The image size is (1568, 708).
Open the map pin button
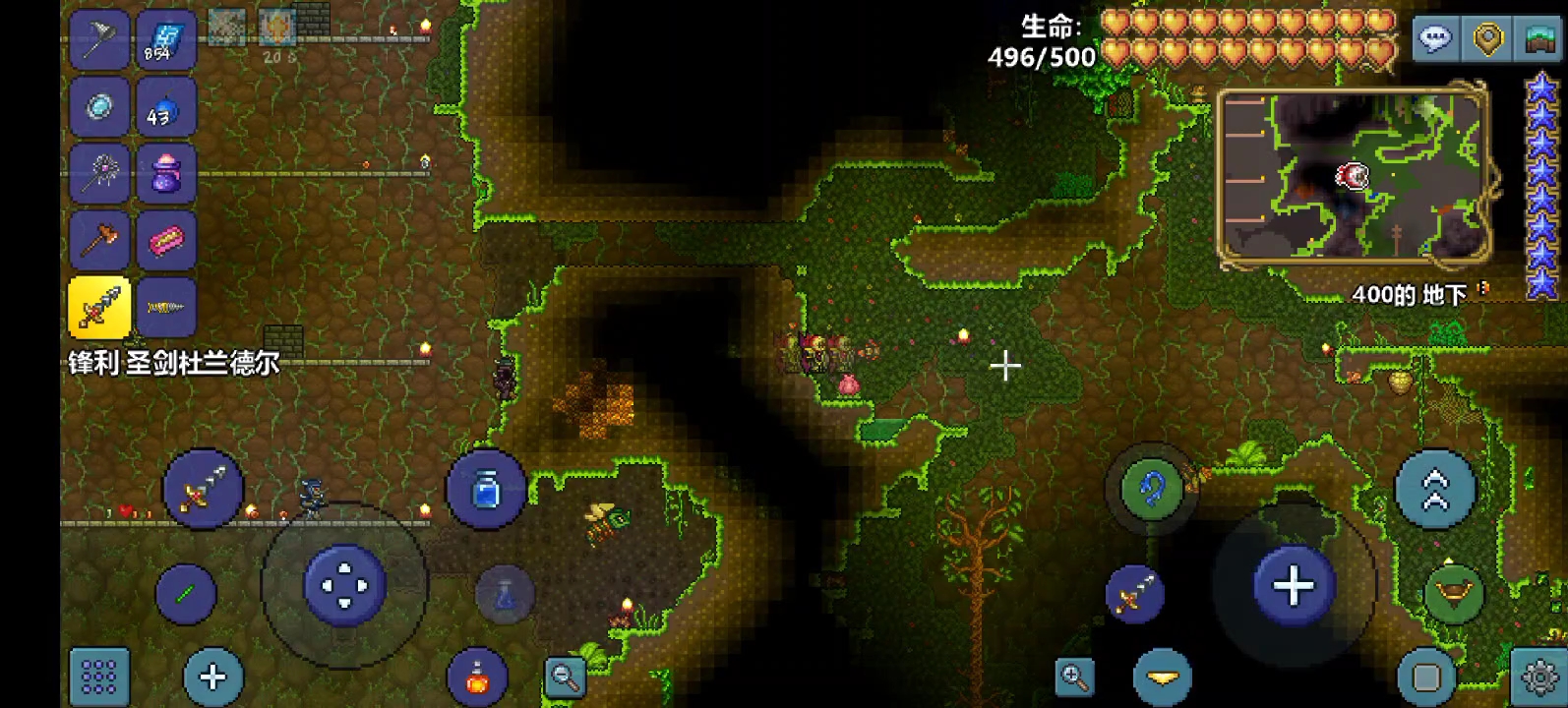(x=1488, y=40)
